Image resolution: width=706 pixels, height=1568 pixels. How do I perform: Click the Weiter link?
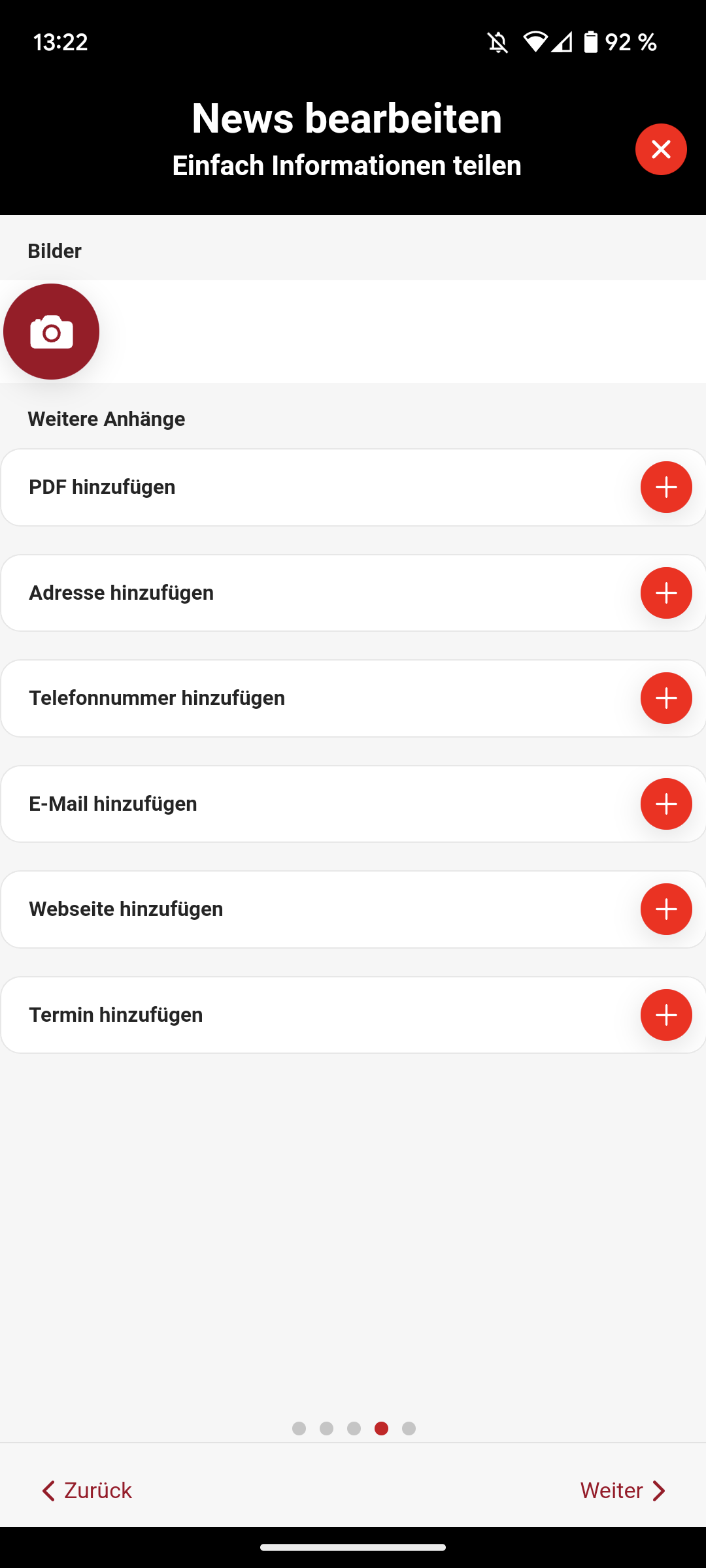[x=612, y=1490]
